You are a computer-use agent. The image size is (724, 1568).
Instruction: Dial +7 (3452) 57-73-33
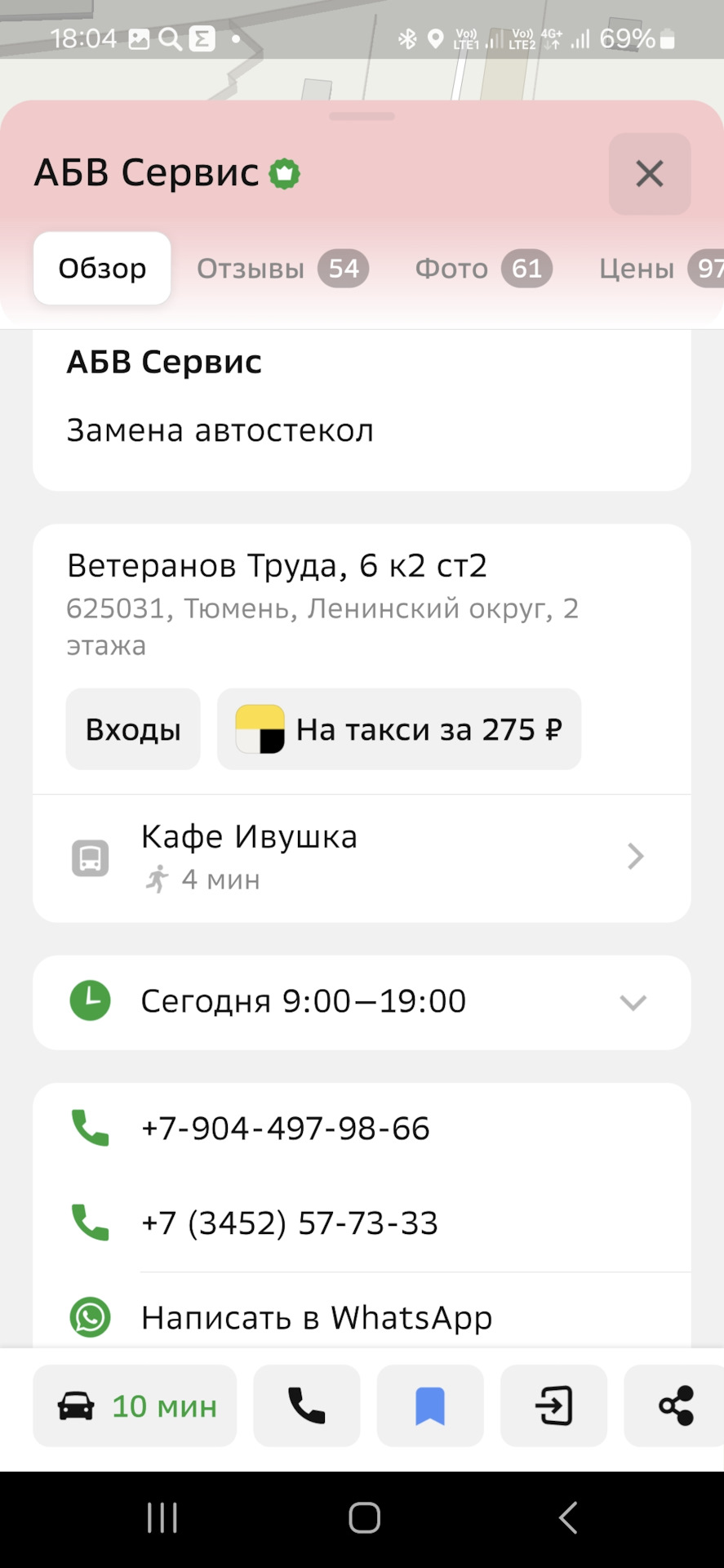(290, 1223)
